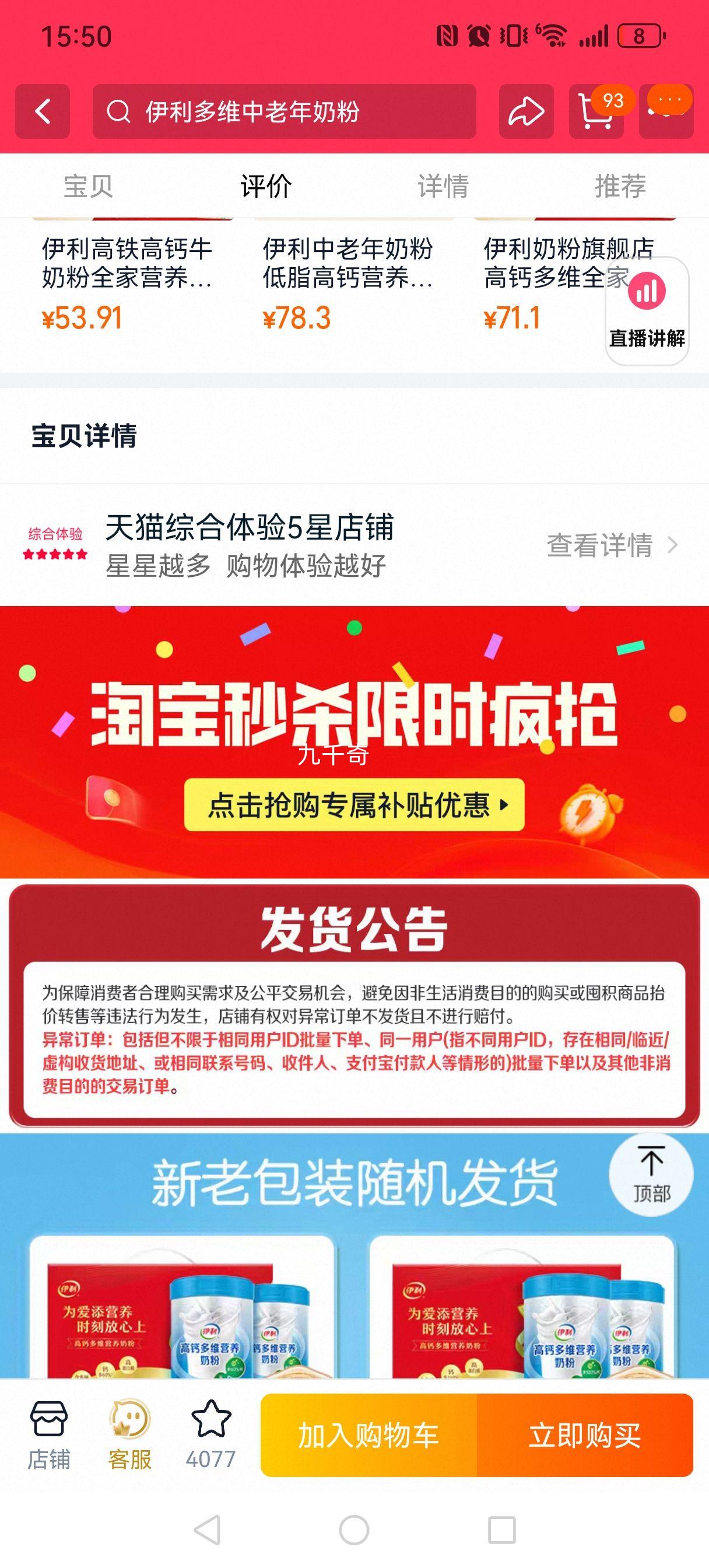Go back to previous page
Screen dimensions: 709x1568
point(43,111)
